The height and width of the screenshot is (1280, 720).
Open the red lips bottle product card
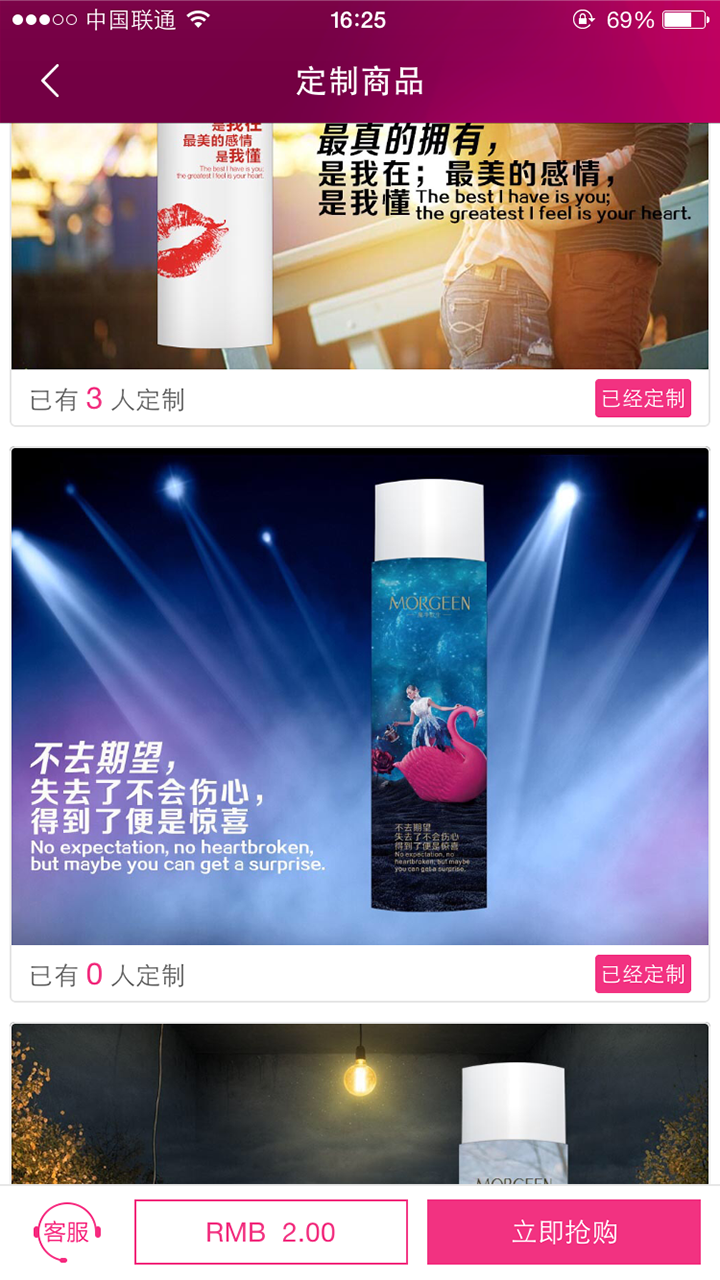coord(360,246)
